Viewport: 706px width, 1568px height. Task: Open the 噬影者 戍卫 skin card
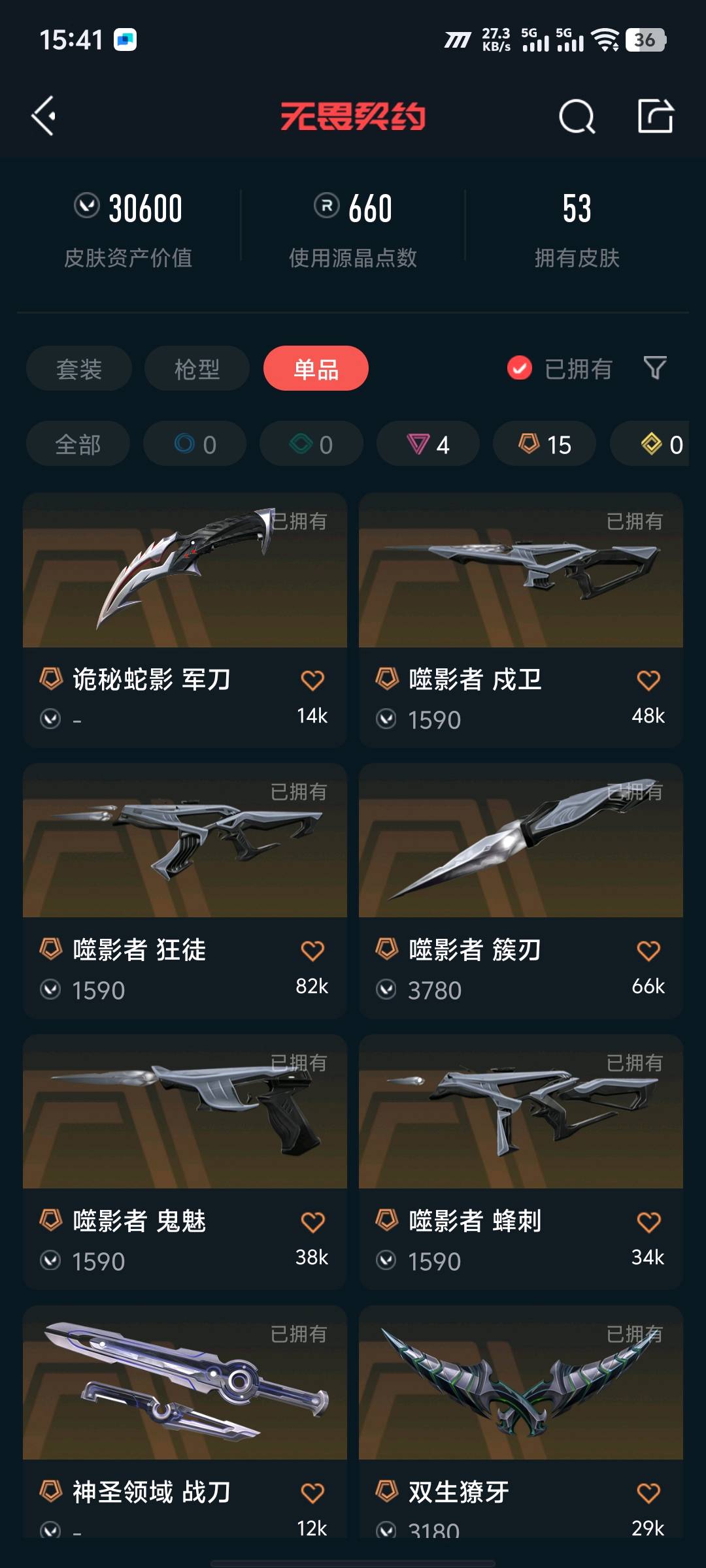point(521,620)
